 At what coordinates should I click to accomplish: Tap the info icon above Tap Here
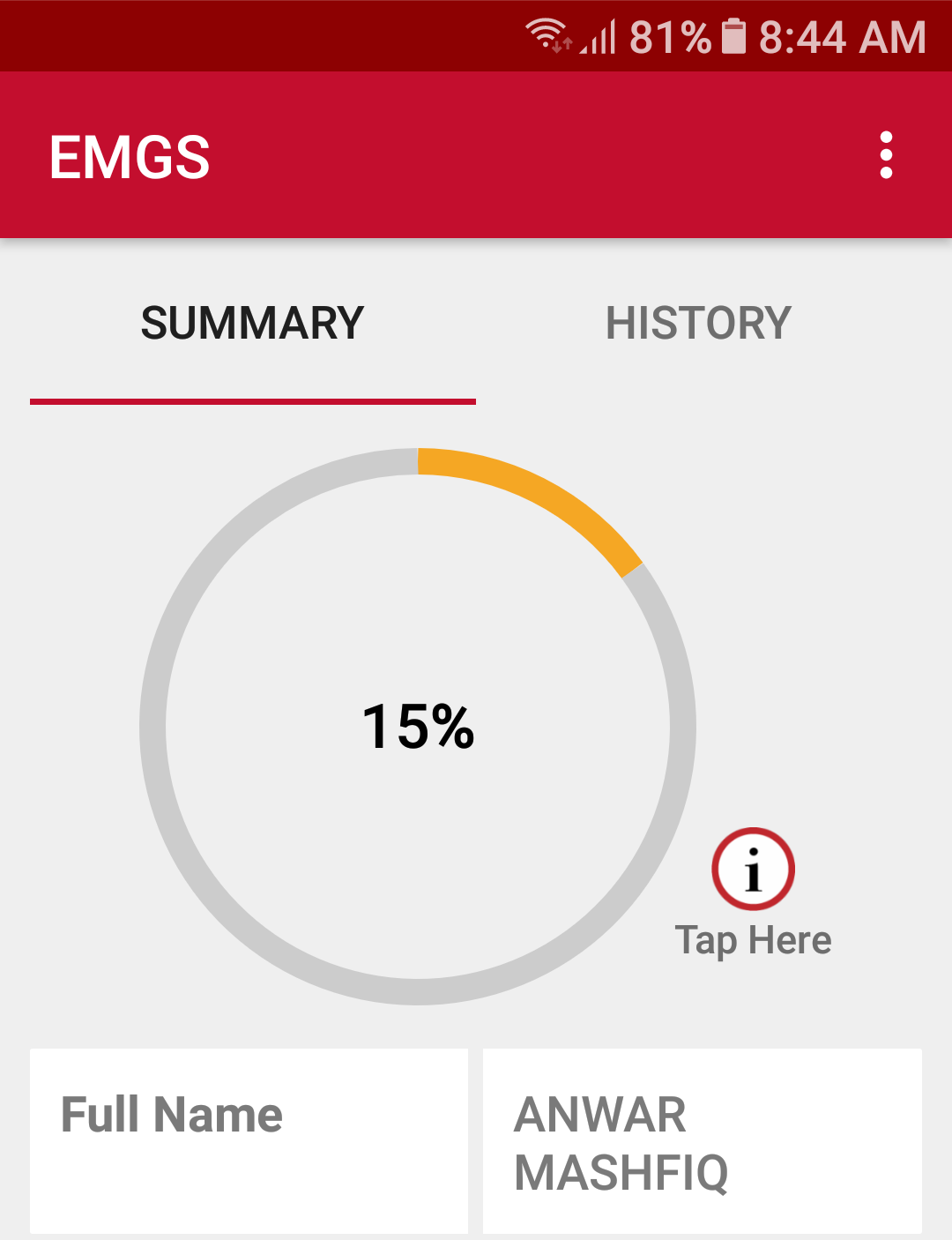coord(753,869)
